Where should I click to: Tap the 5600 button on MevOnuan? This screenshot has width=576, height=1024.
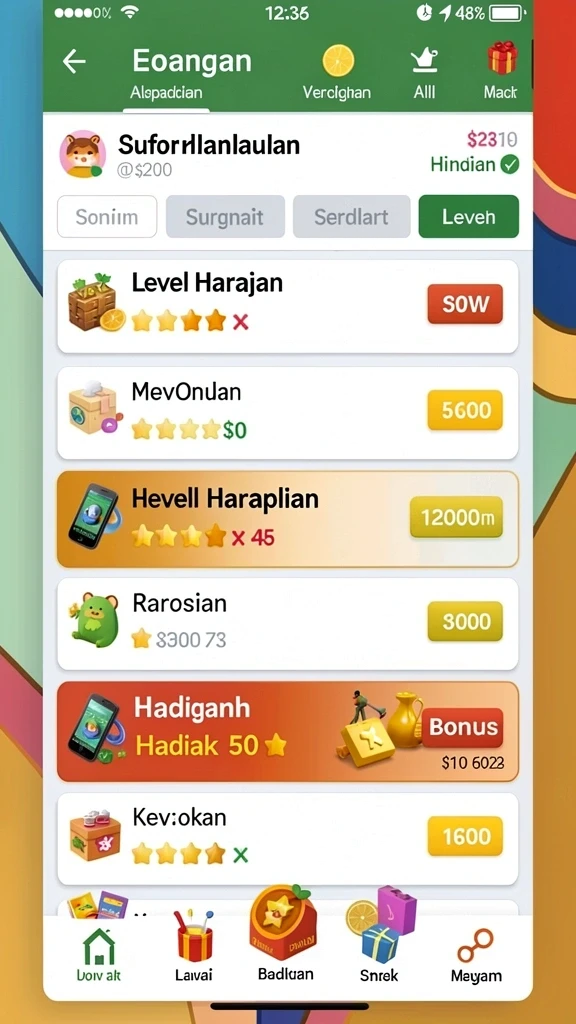pyautogui.click(x=465, y=410)
